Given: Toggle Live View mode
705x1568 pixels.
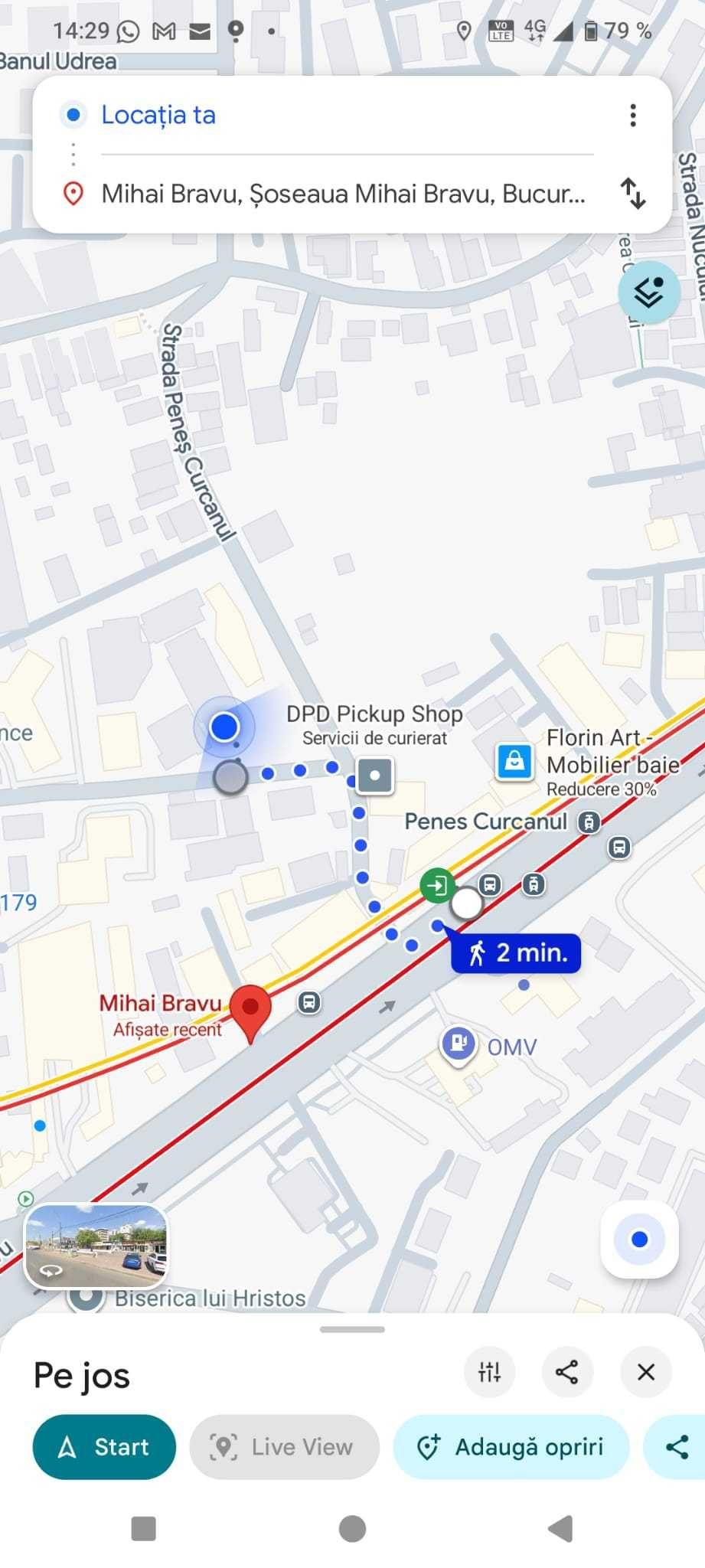Looking at the screenshot, I should click(x=282, y=1446).
